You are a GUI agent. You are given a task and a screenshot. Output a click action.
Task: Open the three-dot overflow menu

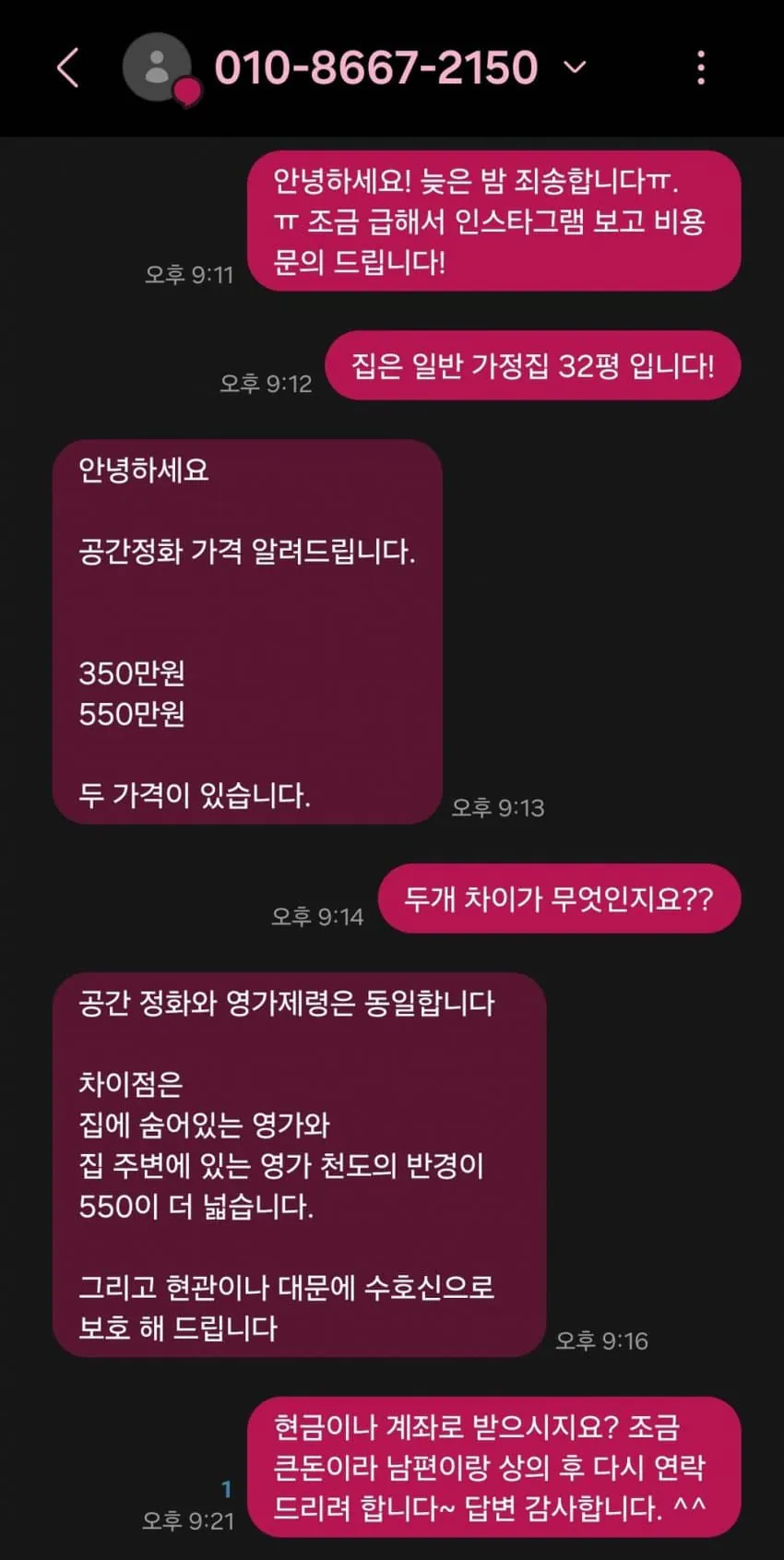coord(701,67)
